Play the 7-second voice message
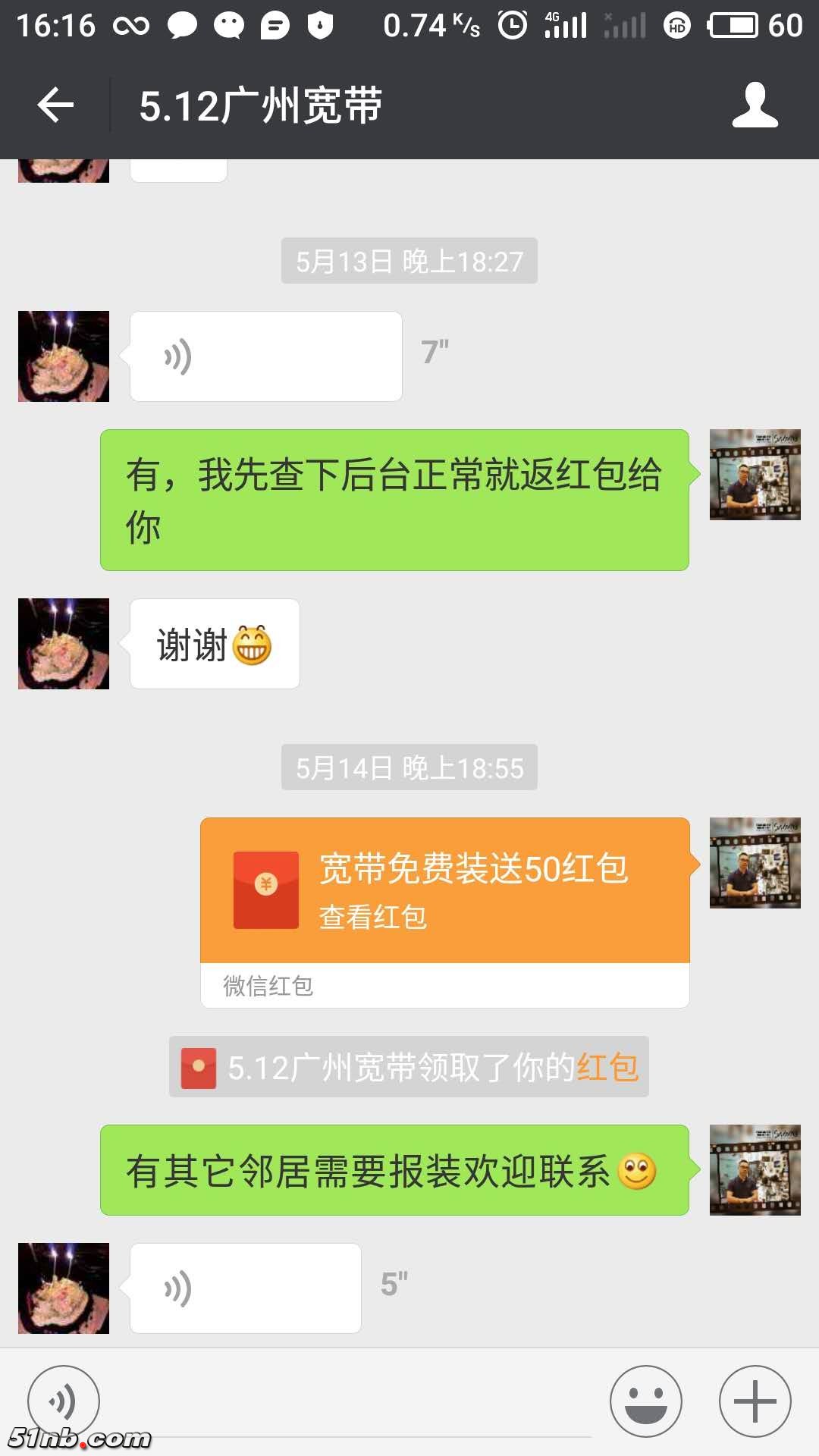 [x=265, y=355]
